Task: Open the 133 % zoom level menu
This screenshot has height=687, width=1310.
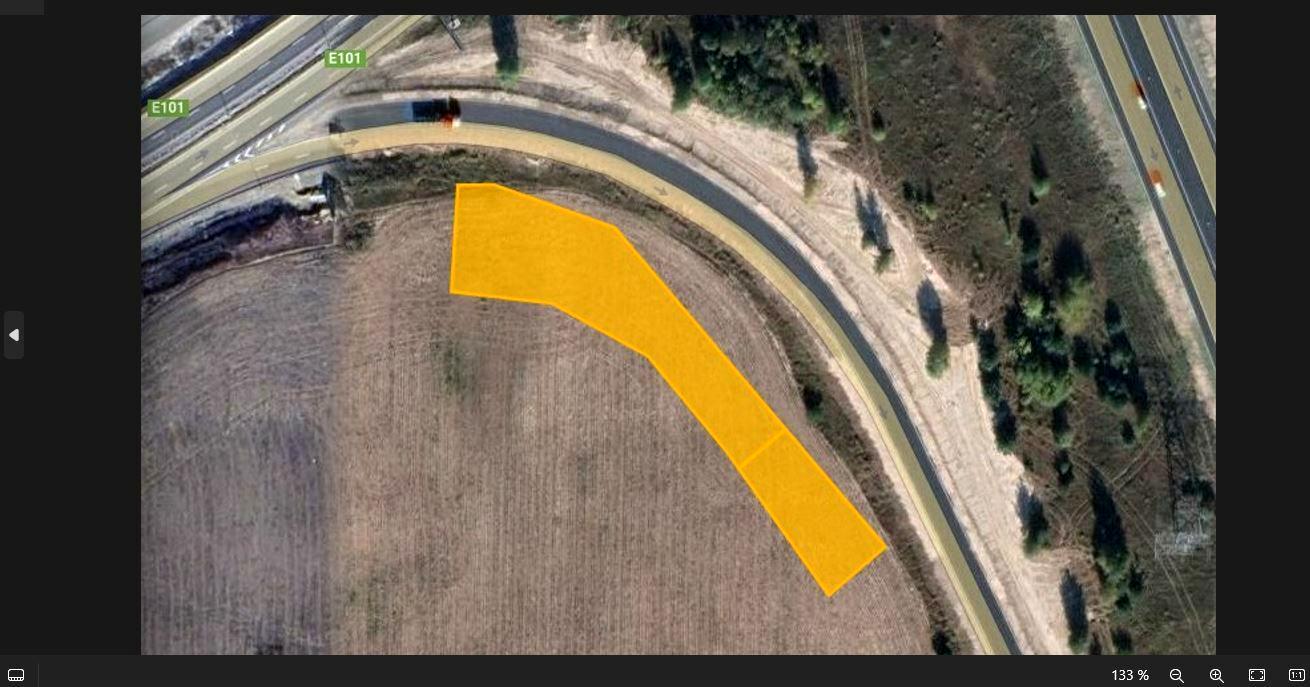Action: pyautogui.click(x=1130, y=676)
